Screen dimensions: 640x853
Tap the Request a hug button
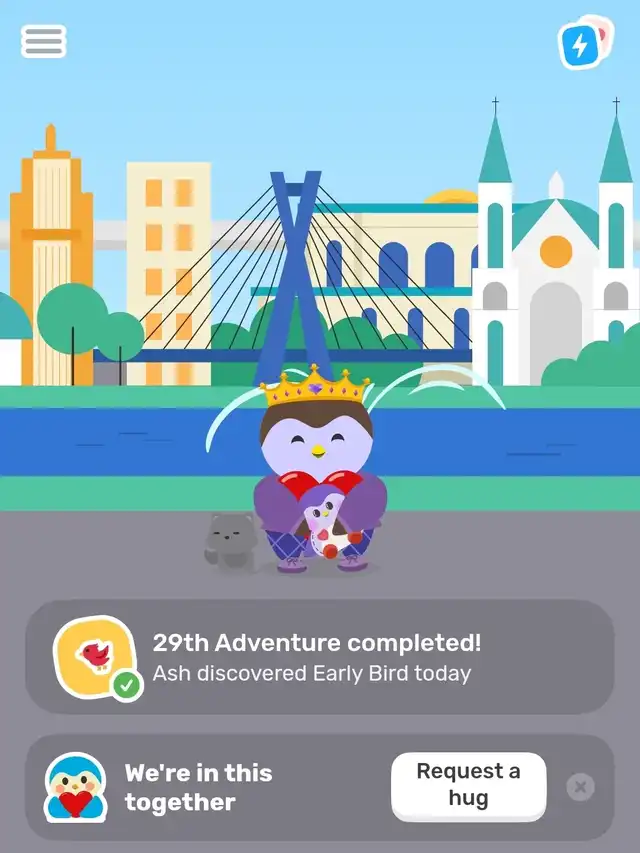point(468,785)
